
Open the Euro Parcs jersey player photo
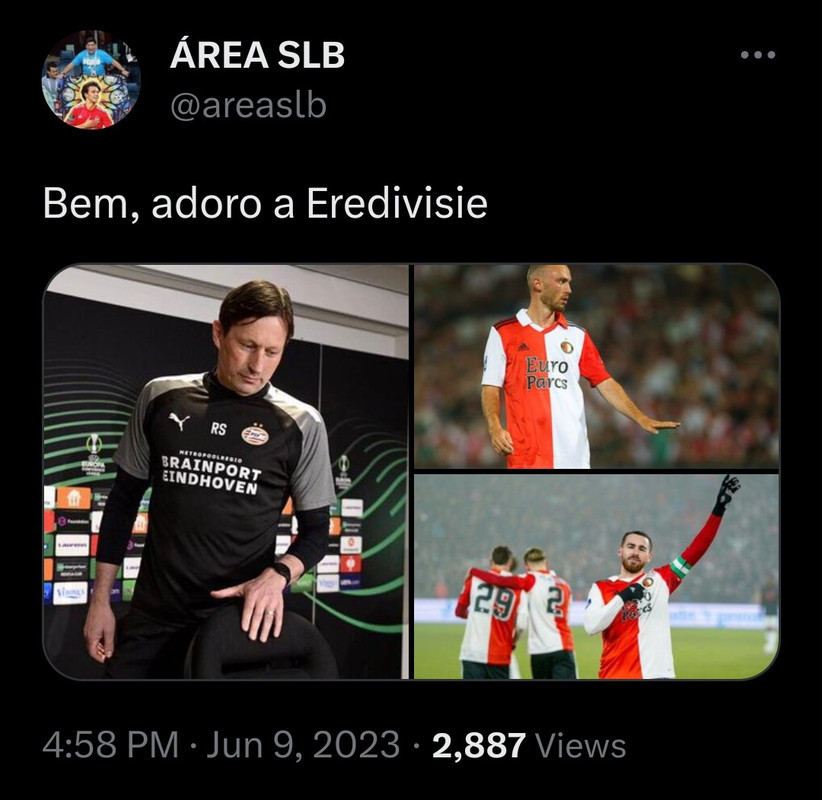[596, 367]
